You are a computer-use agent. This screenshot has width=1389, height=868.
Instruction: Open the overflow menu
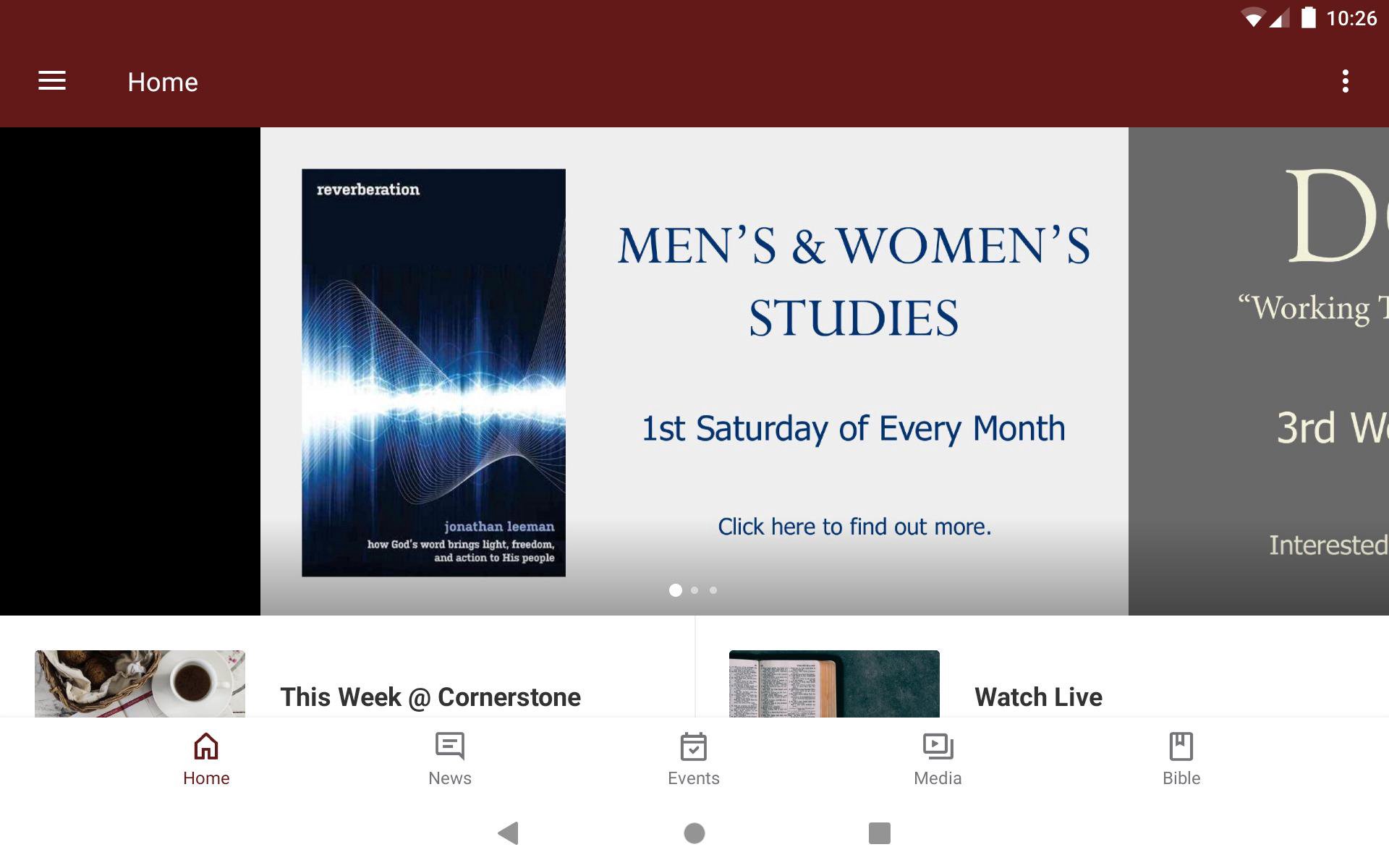(x=1345, y=82)
